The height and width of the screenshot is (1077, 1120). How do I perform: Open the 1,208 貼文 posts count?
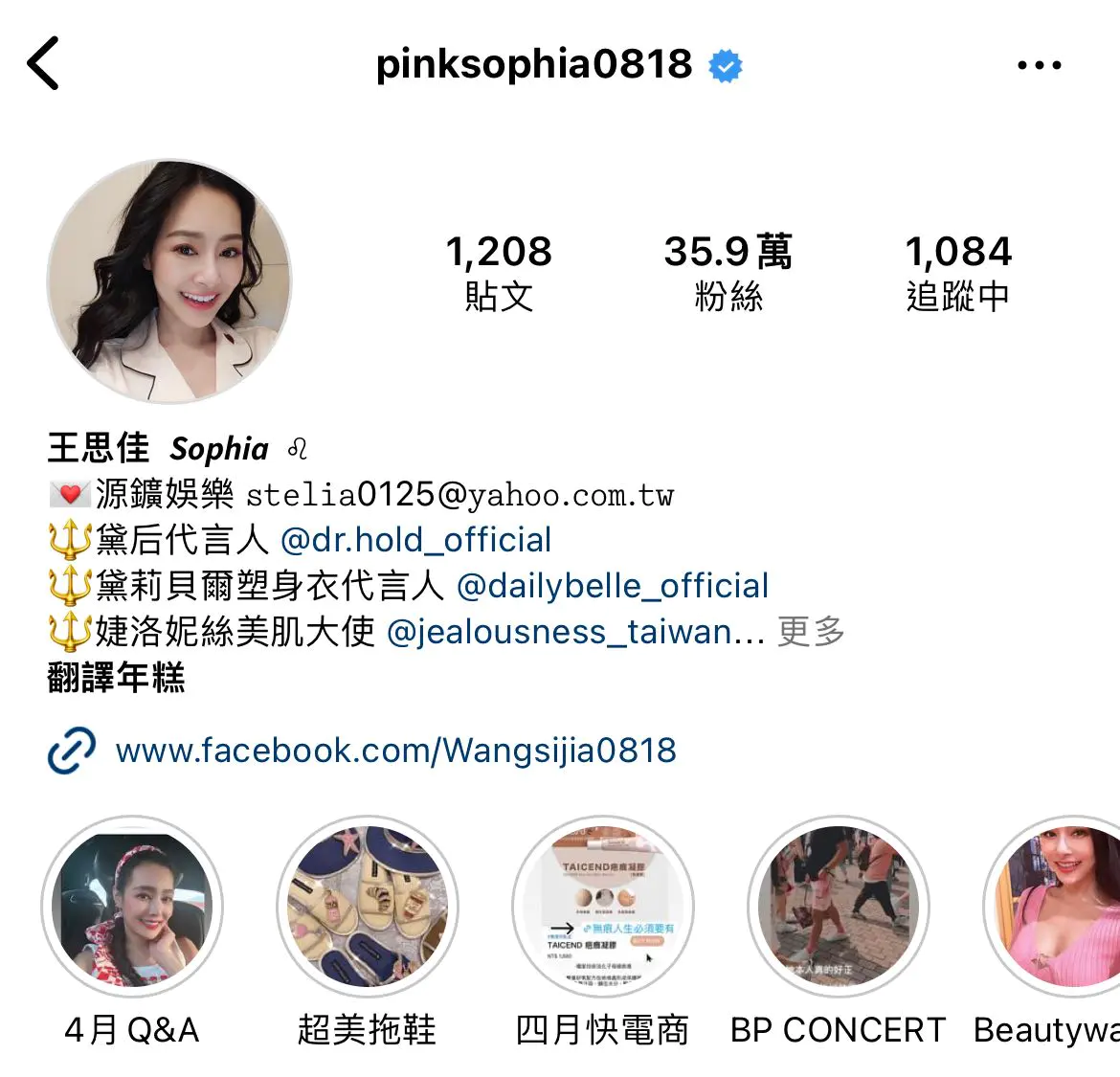click(499, 273)
